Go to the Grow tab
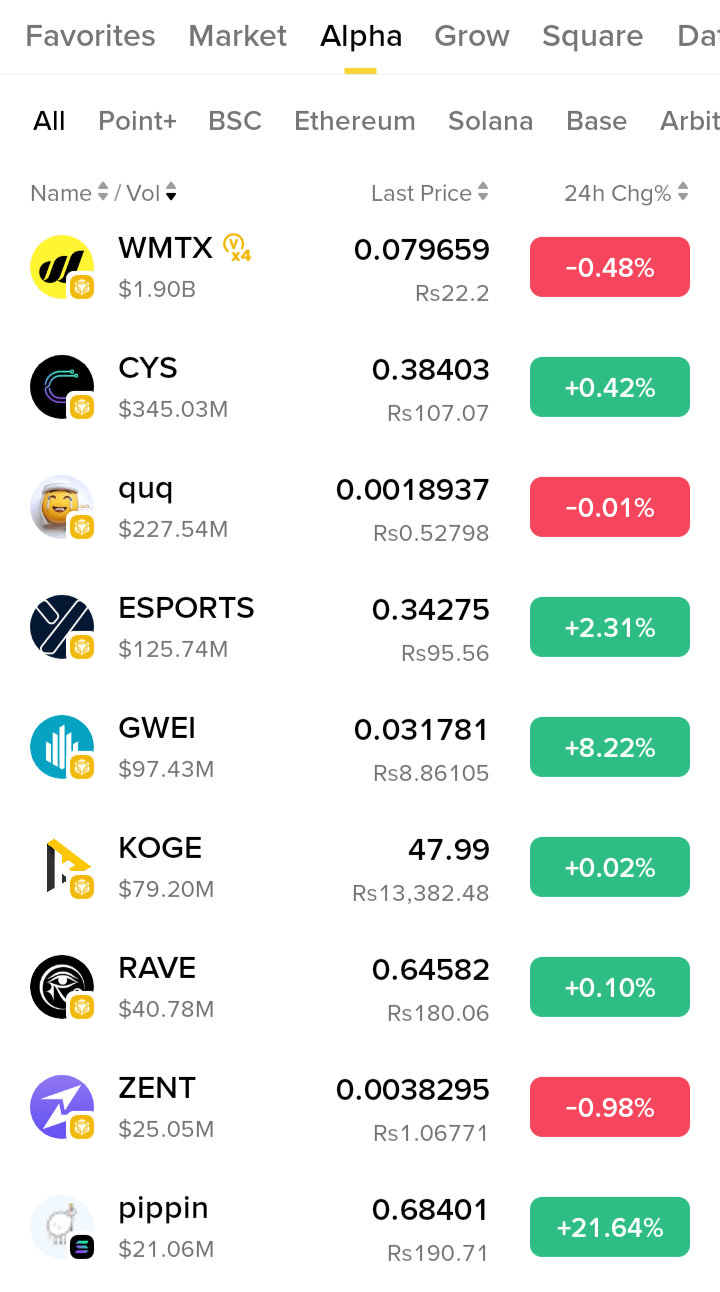The image size is (720, 1292). click(471, 37)
